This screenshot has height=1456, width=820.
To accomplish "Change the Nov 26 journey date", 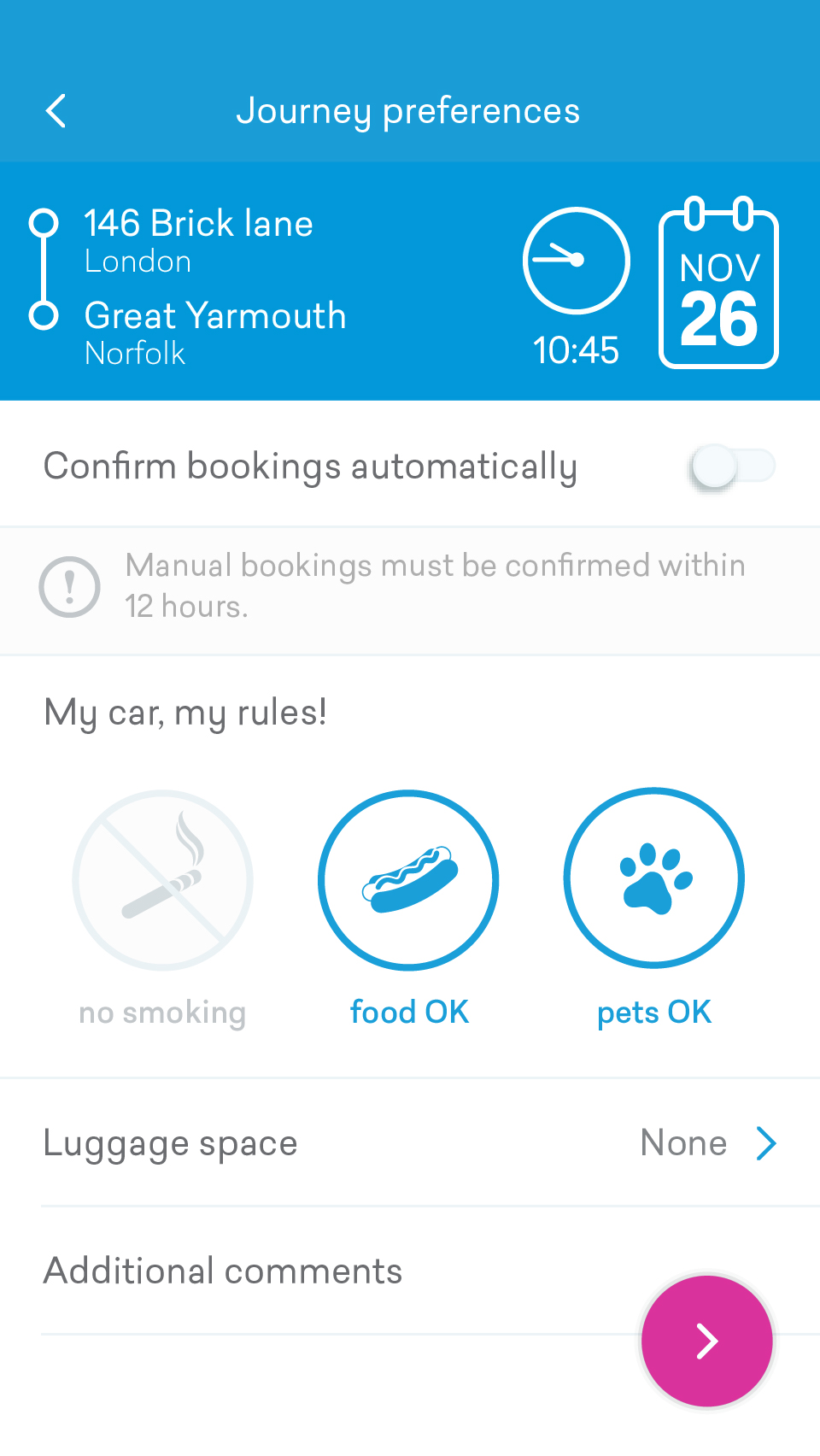I will [718, 283].
